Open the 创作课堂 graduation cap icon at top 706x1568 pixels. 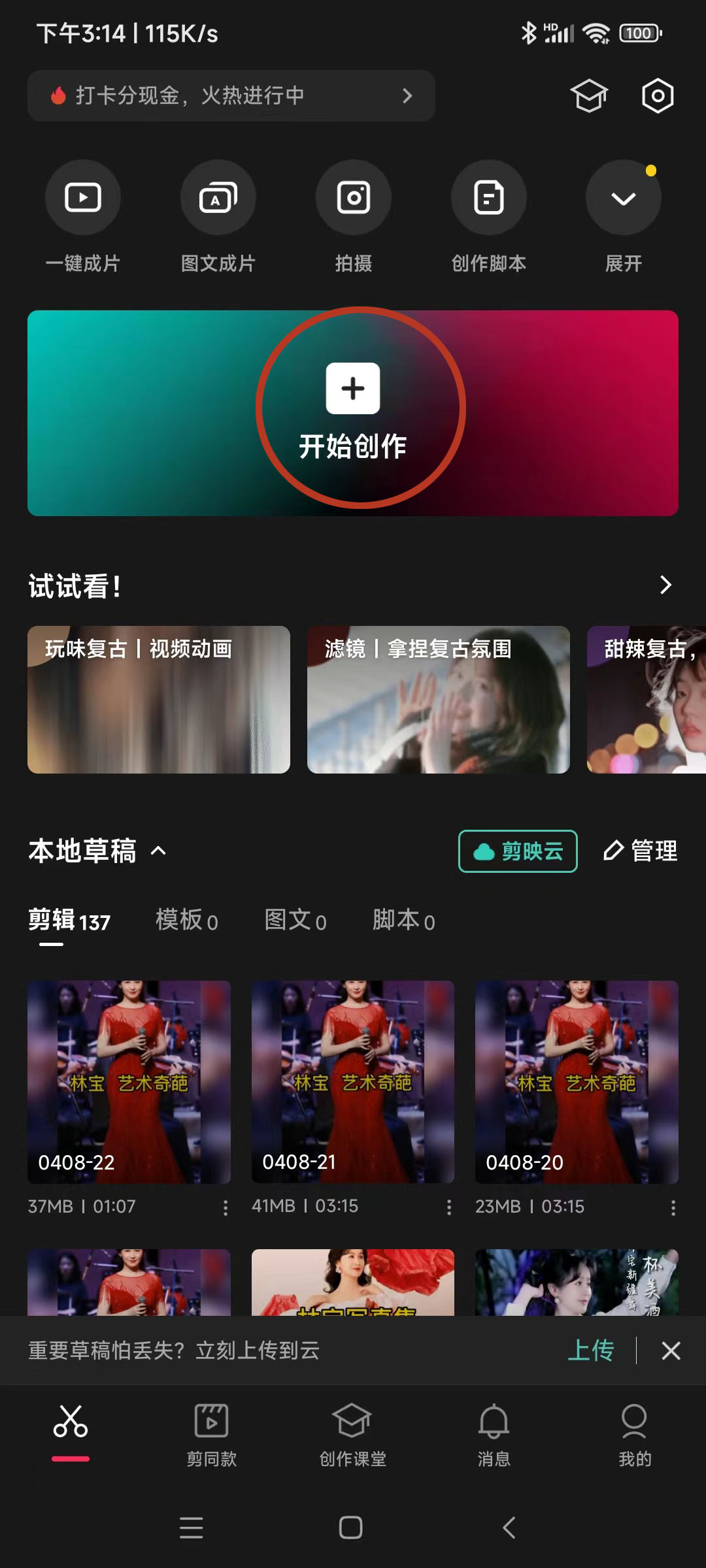tap(590, 95)
